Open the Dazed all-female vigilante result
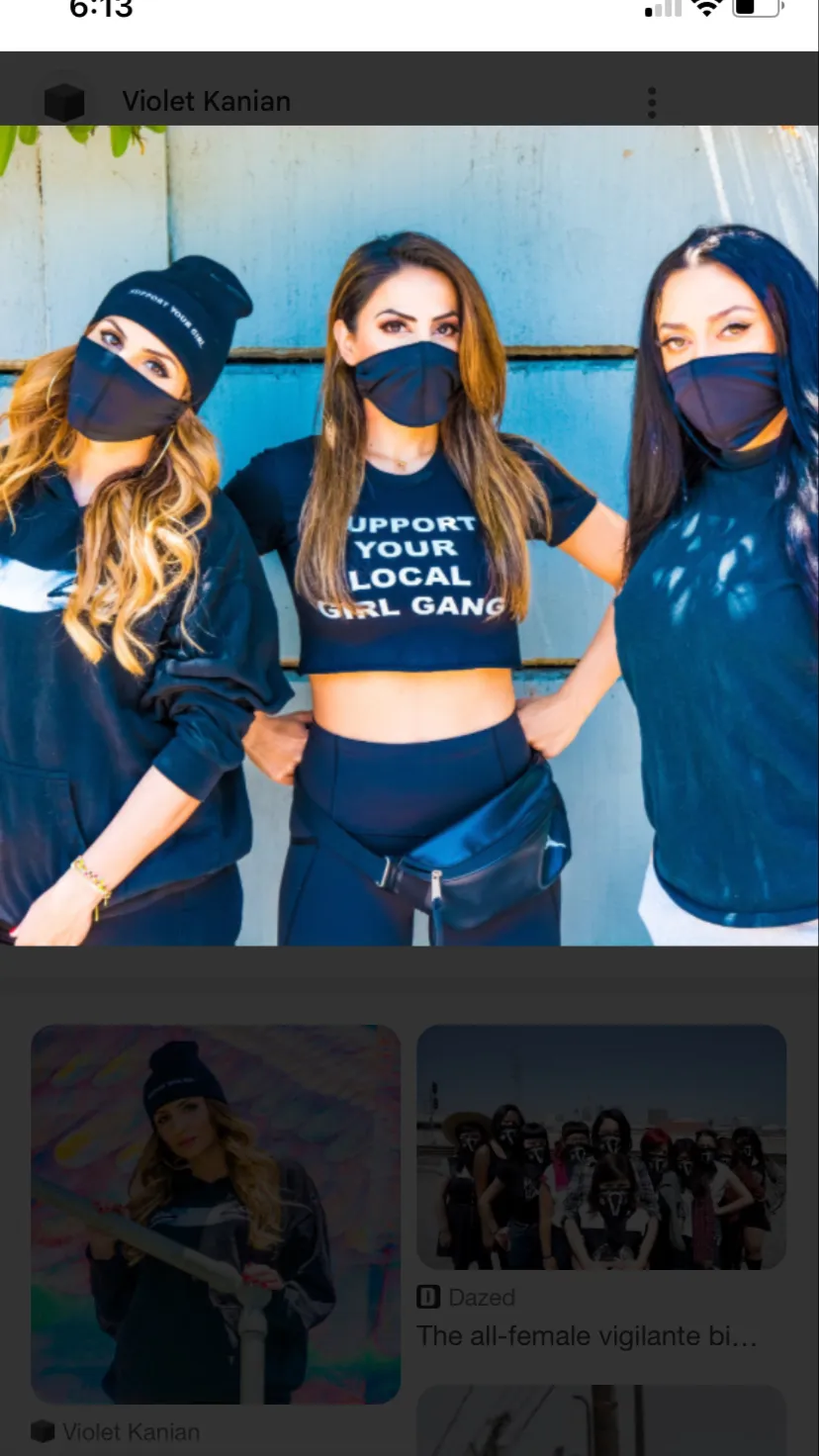This screenshot has width=819, height=1456. click(600, 1147)
